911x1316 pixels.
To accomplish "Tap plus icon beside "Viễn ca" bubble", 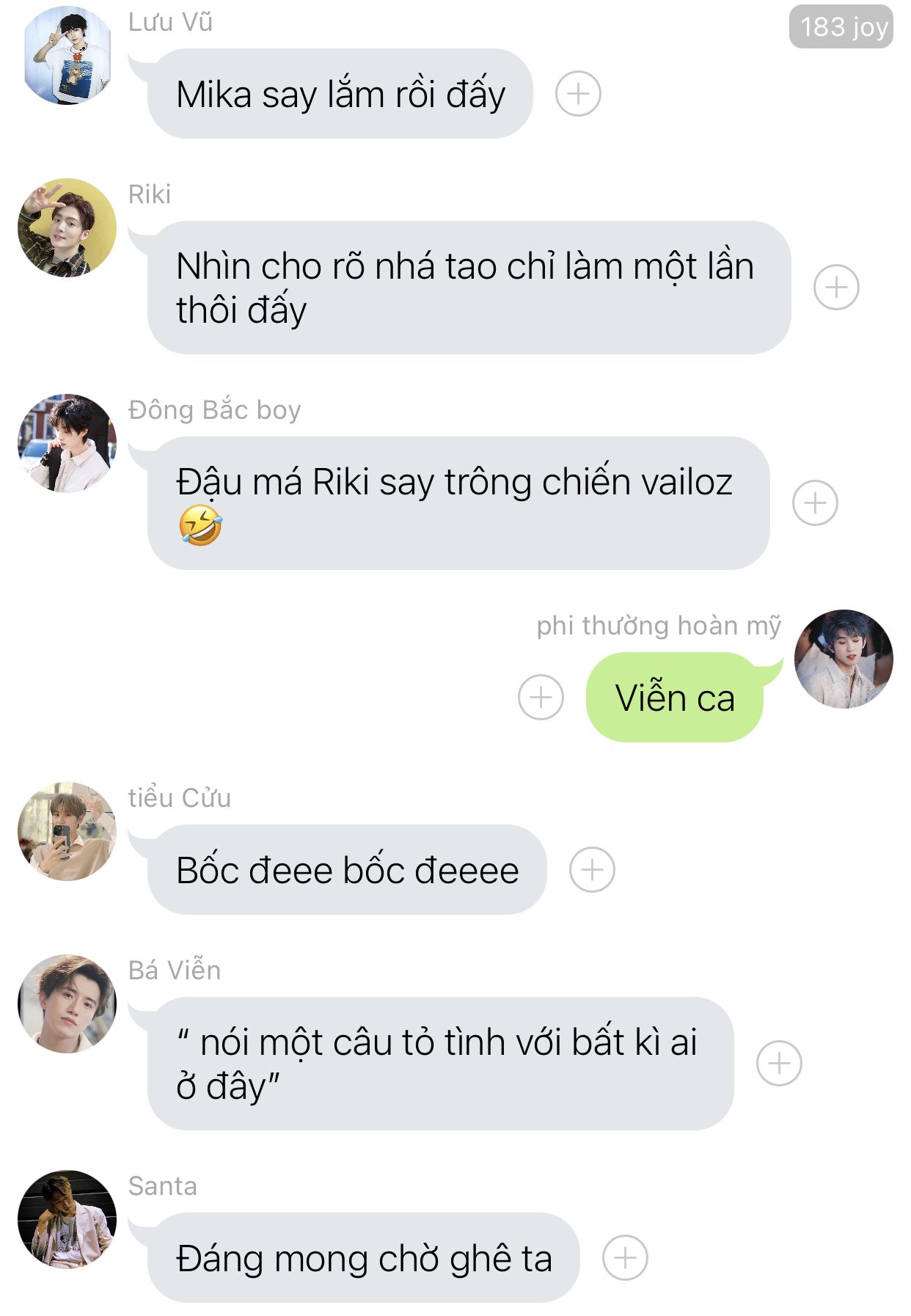I will point(541,697).
